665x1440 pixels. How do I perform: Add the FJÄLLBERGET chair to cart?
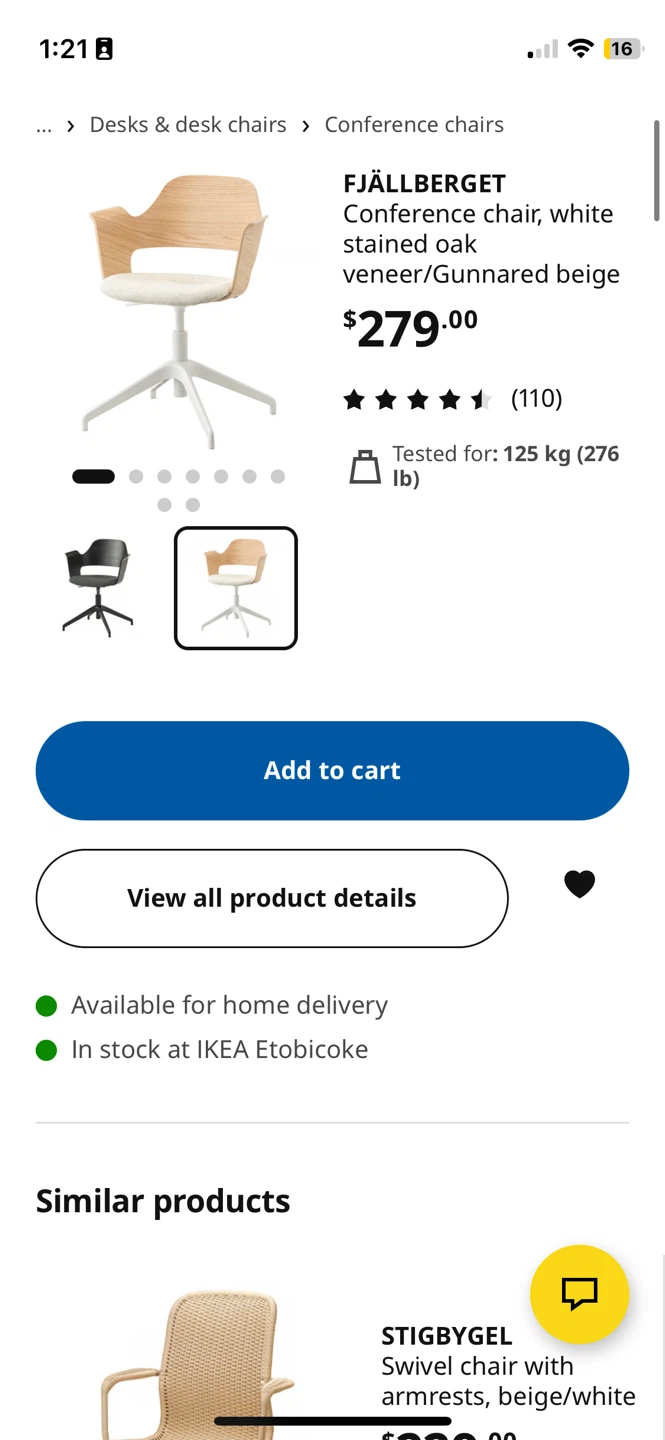(x=332, y=770)
